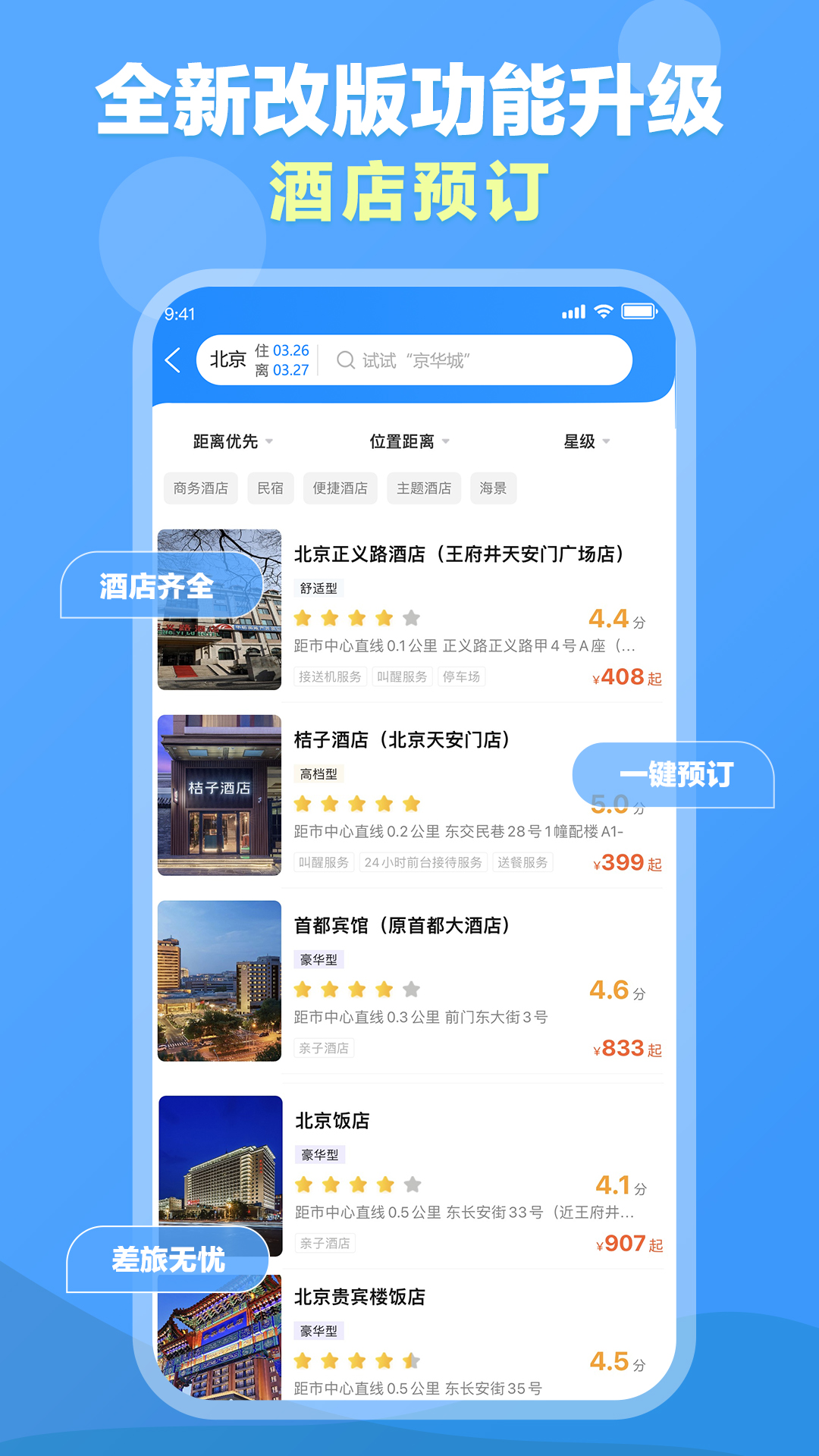Open the 距离优先 sort dropdown
The width and height of the screenshot is (819, 1456).
(x=226, y=441)
